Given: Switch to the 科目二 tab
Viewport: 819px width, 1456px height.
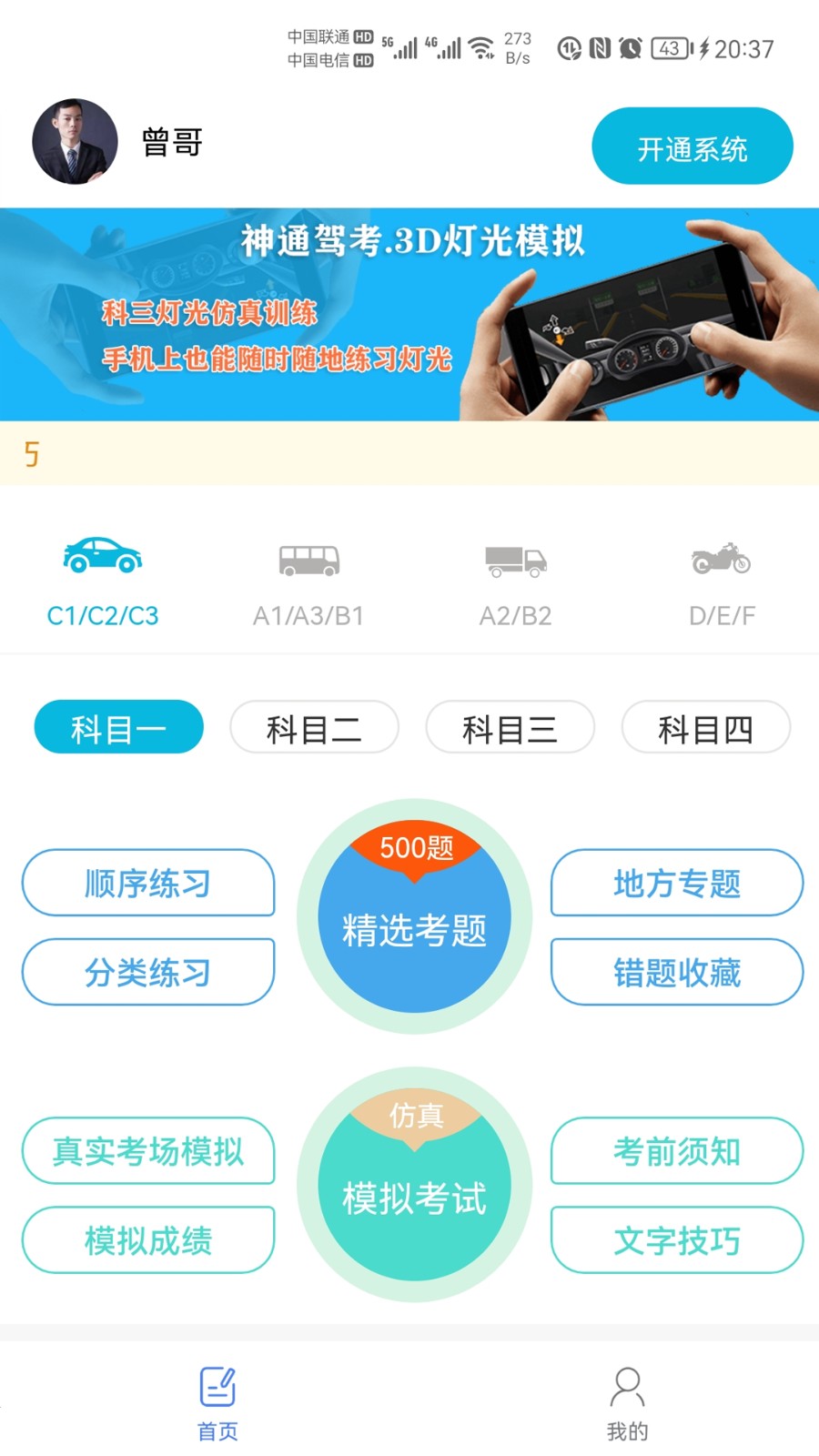Looking at the screenshot, I should (x=314, y=727).
